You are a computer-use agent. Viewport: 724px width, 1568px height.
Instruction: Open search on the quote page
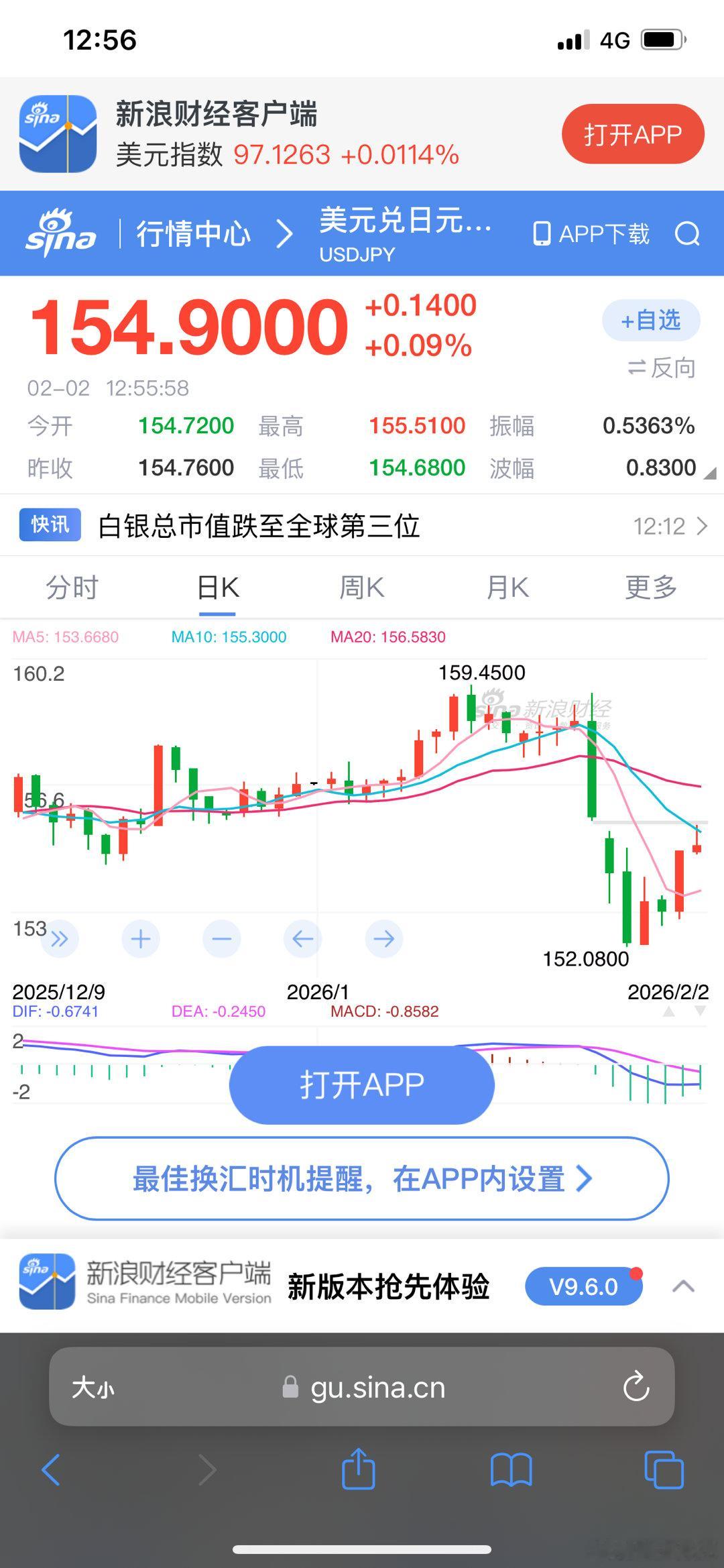[x=687, y=235]
